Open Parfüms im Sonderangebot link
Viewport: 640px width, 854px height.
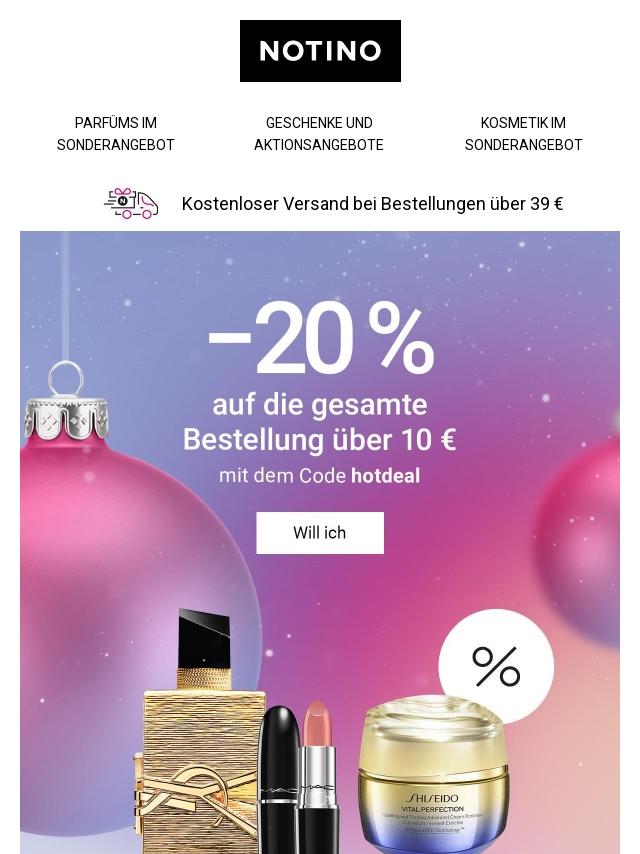116,134
